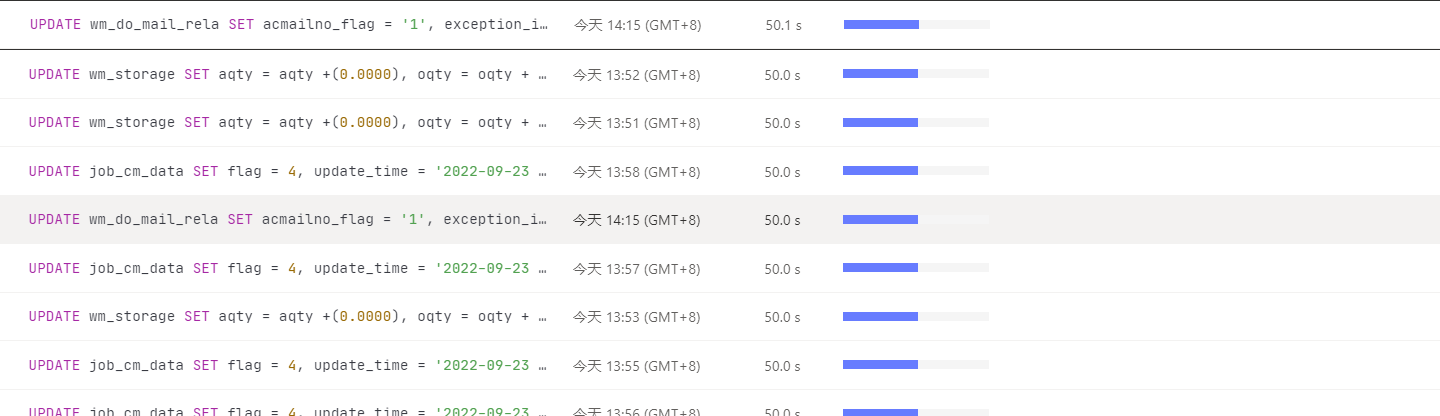Select the wm_storage query run at 13:51

290,123
